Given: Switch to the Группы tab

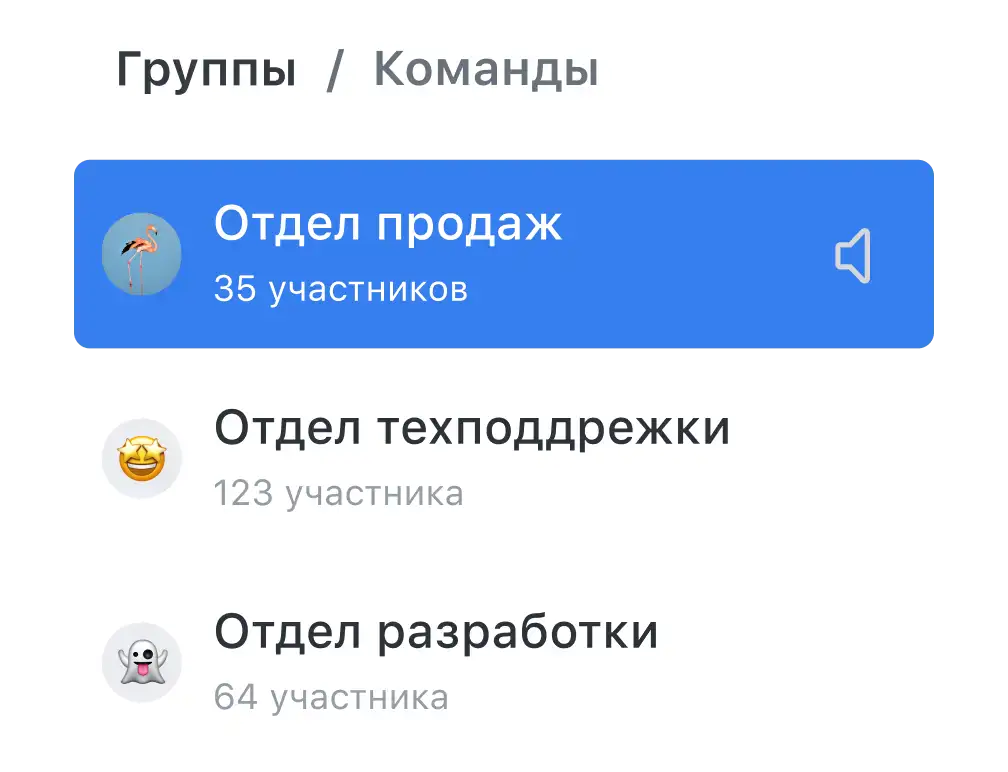Looking at the screenshot, I should [206, 71].
